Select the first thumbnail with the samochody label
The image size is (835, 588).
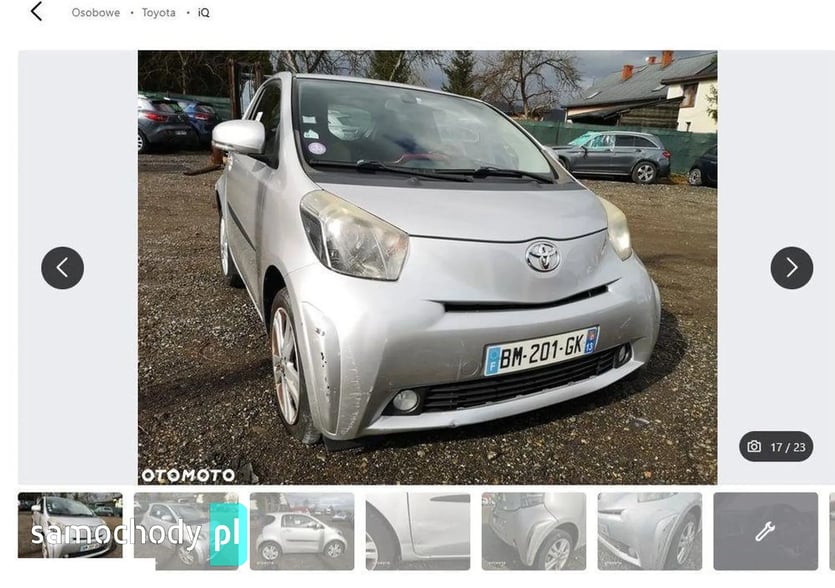70,525
